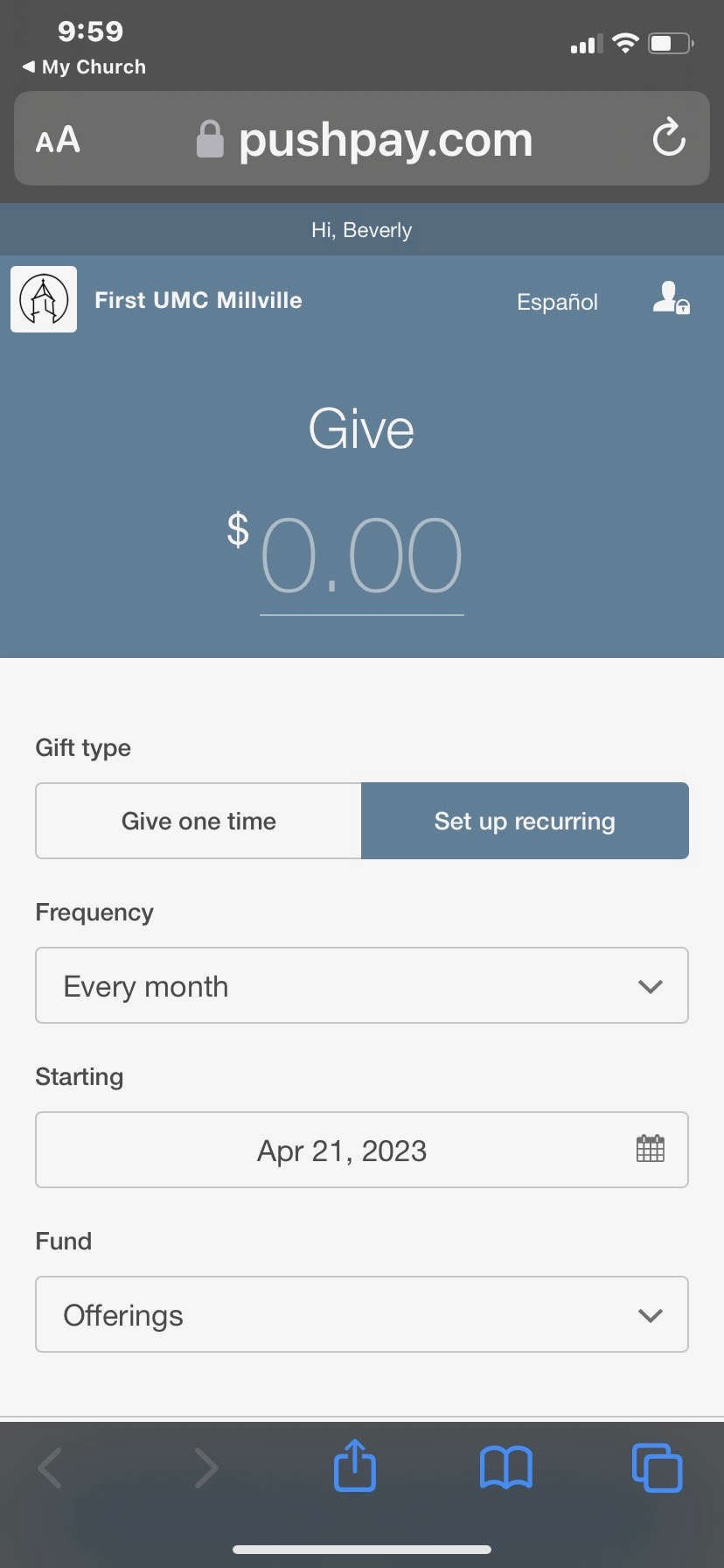Enter a gift amount in the dollar field
Viewport: 724px width, 1568px height.
coord(361,559)
